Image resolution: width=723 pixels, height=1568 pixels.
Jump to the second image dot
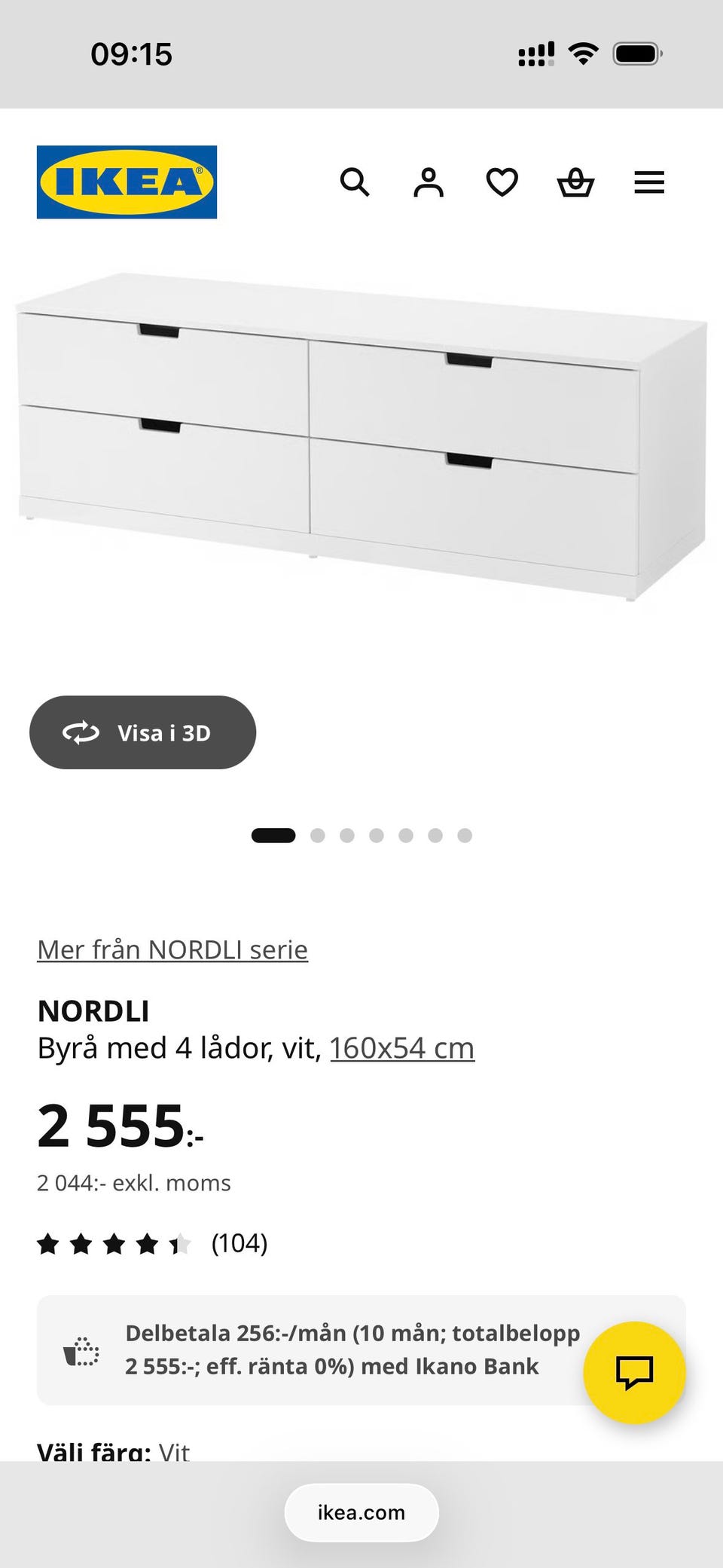coord(318,836)
